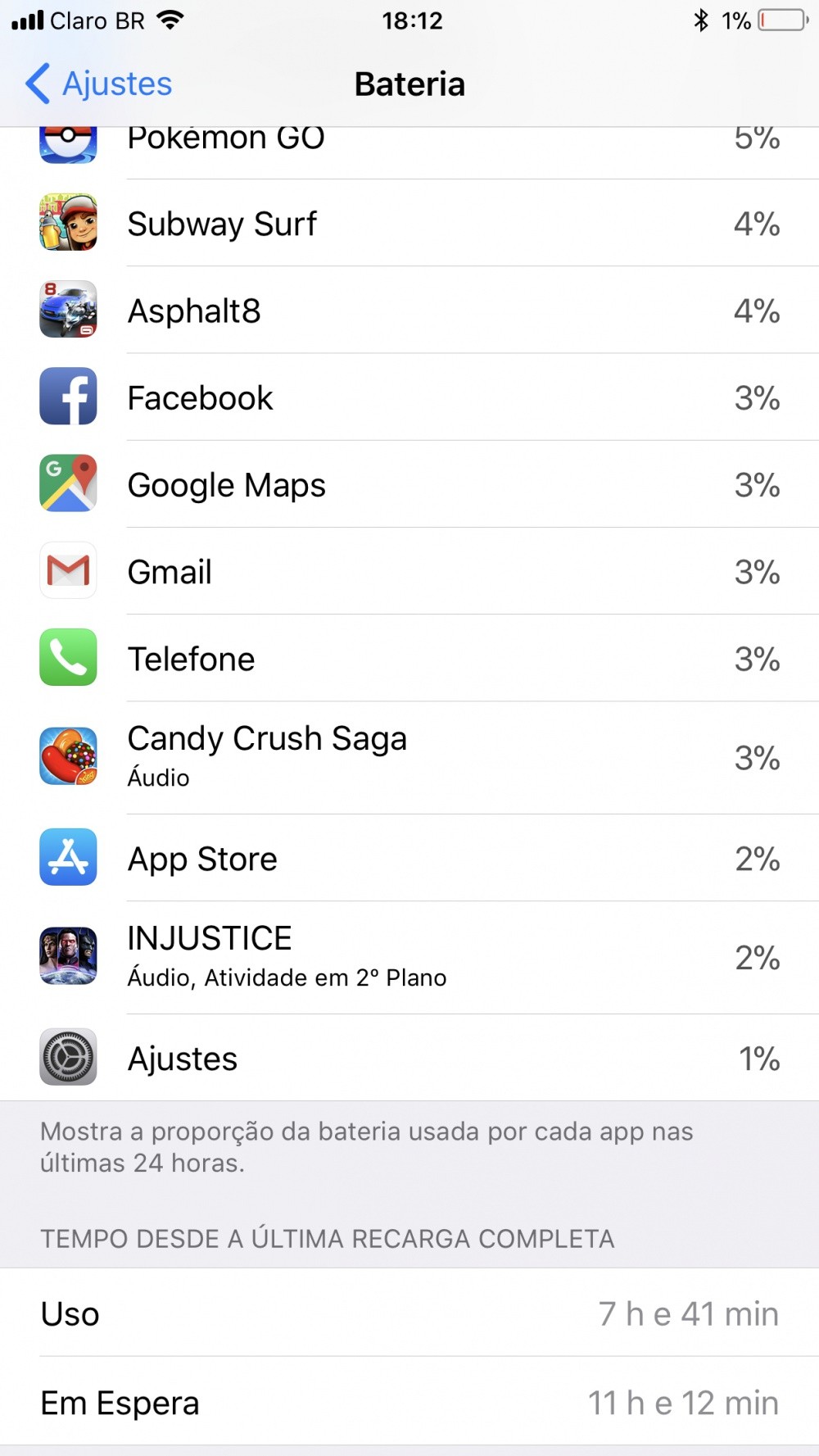Select the App Store row
Image resolution: width=819 pixels, height=1456 pixels.
tap(409, 858)
